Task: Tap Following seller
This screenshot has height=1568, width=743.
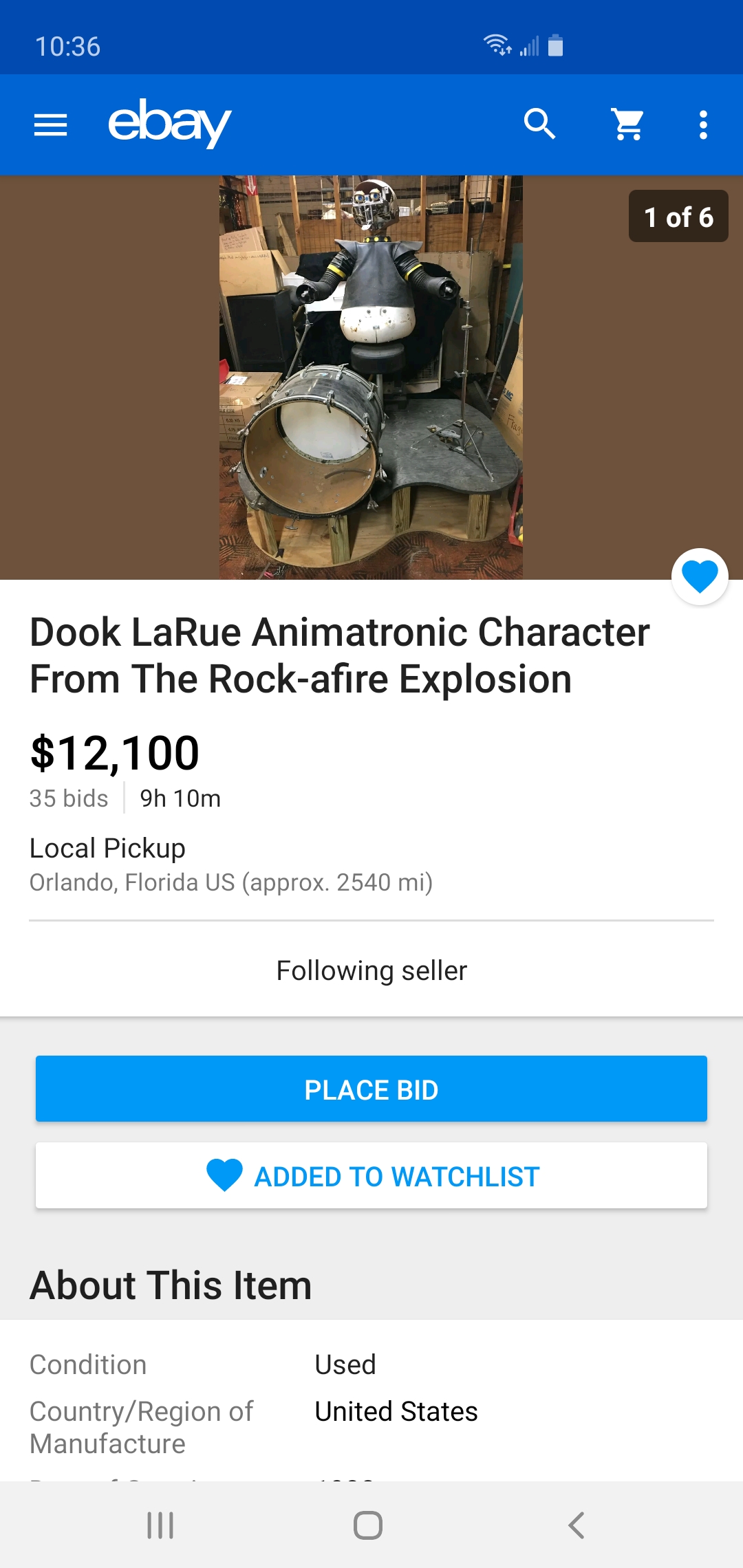Action: [371, 970]
